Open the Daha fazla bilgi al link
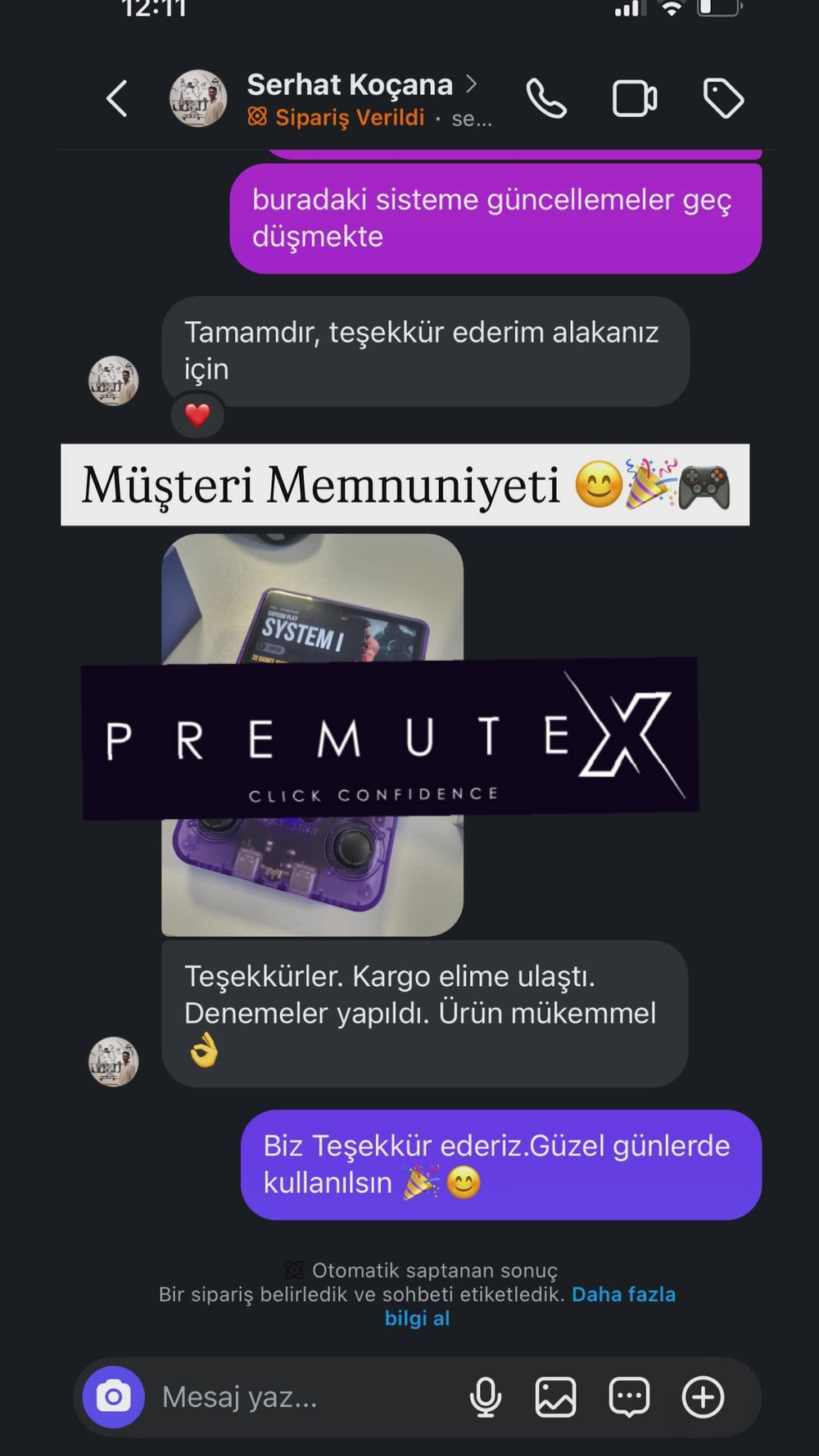Image resolution: width=819 pixels, height=1456 pixels. coord(622,1295)
